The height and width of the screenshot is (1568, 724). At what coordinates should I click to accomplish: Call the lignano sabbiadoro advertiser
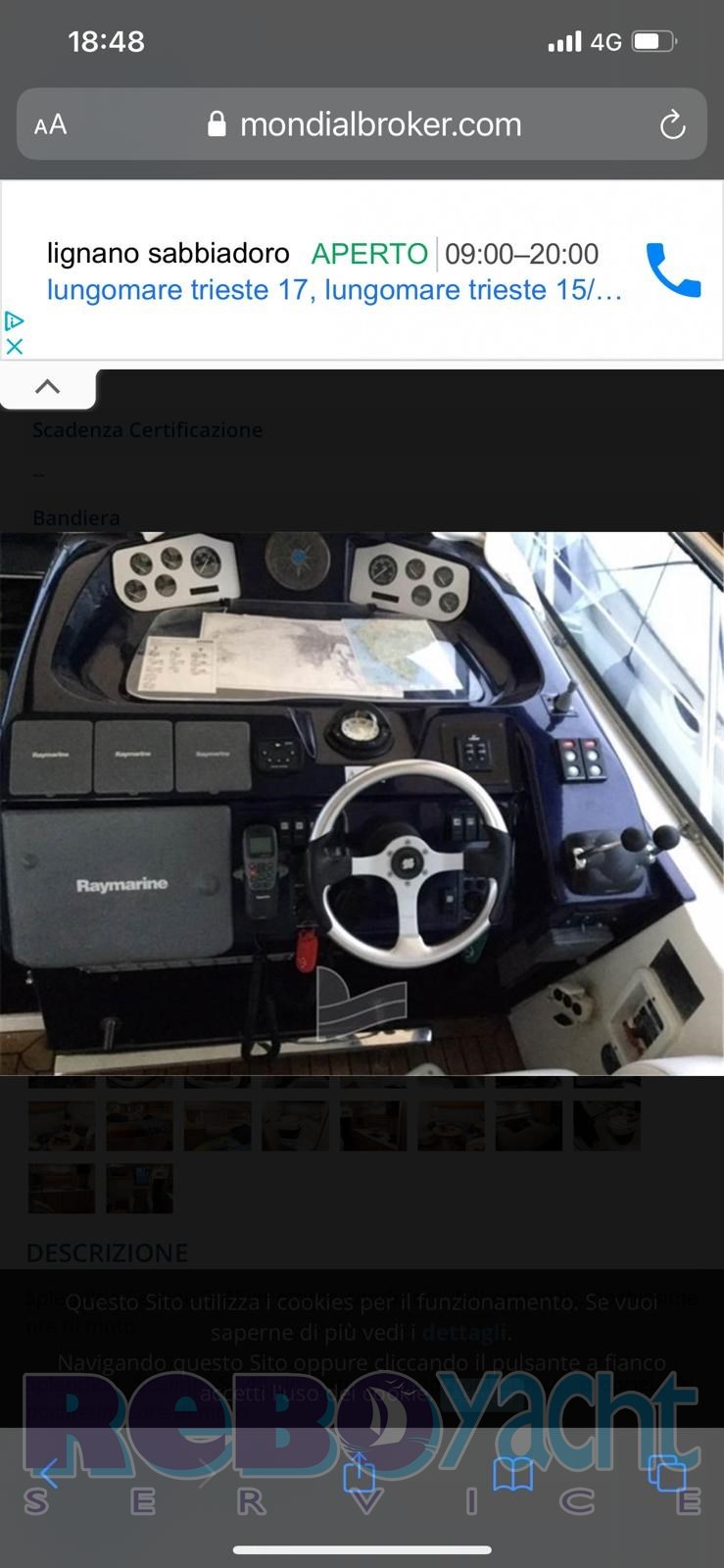(673, 269)
